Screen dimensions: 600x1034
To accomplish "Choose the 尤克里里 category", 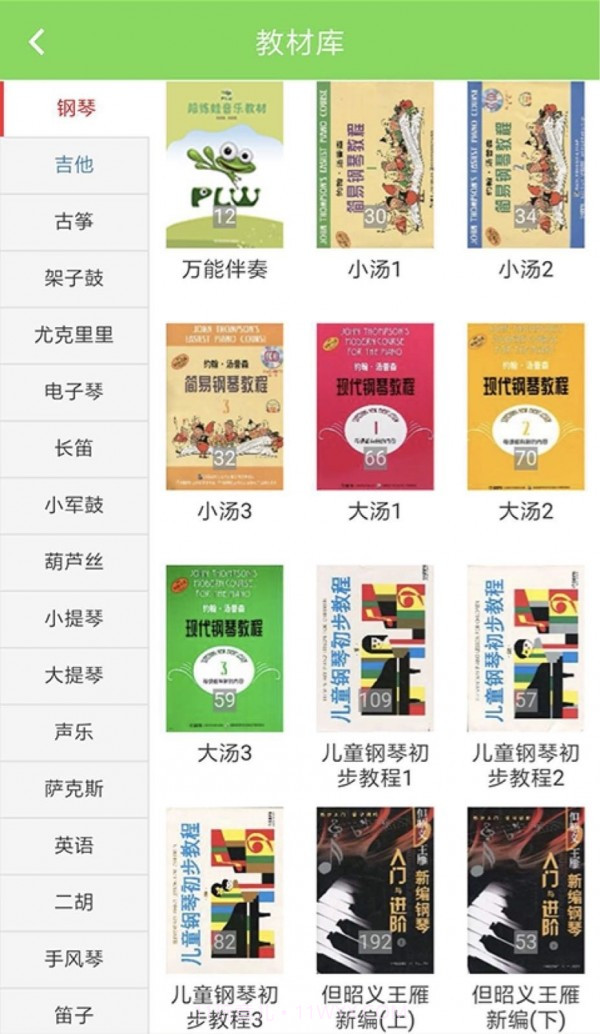I will 74,335.
